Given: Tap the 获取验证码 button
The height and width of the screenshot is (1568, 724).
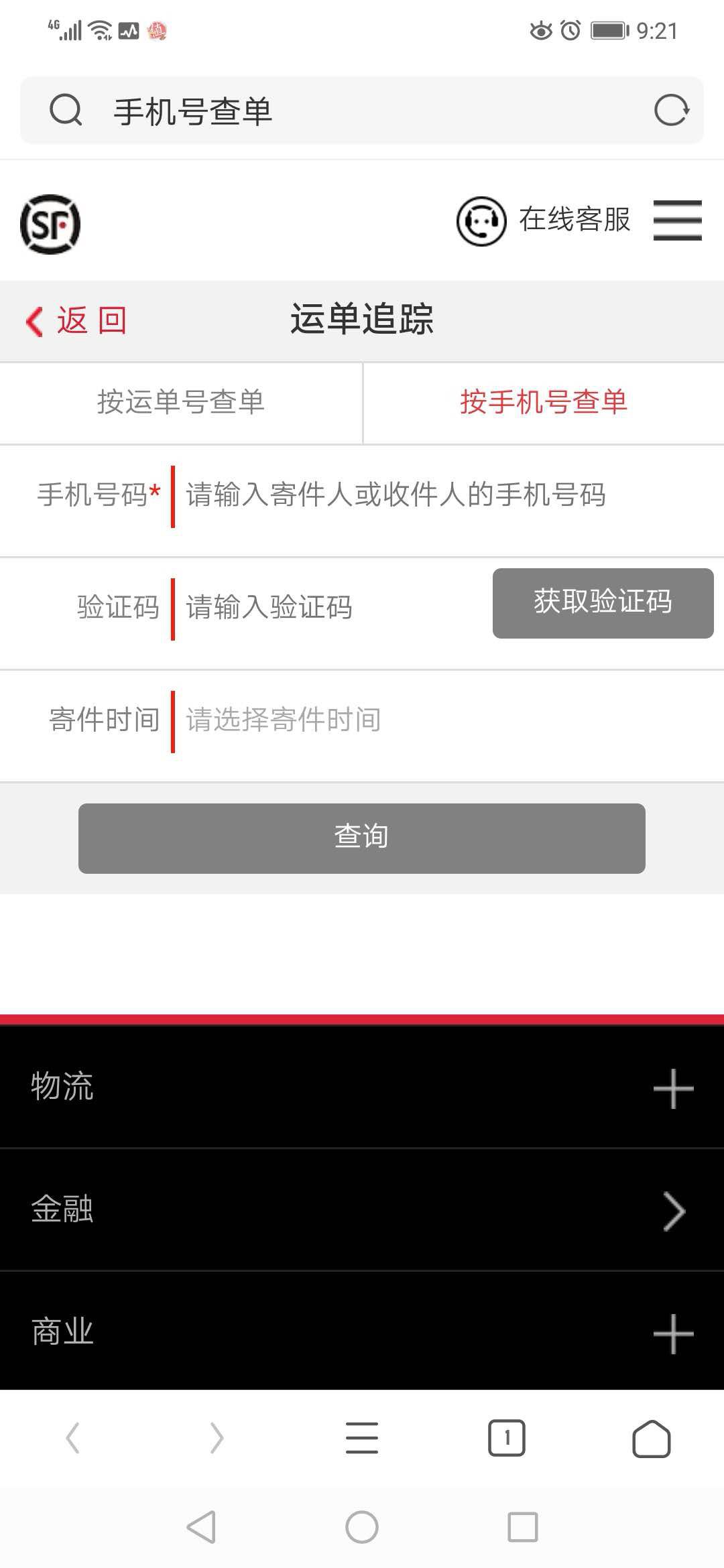Looking at the screenshot, I should [603, 603].
